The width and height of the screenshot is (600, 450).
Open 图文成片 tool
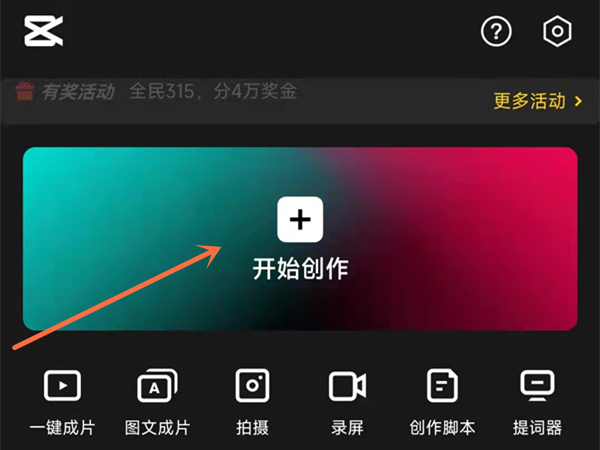coord(157,402)
